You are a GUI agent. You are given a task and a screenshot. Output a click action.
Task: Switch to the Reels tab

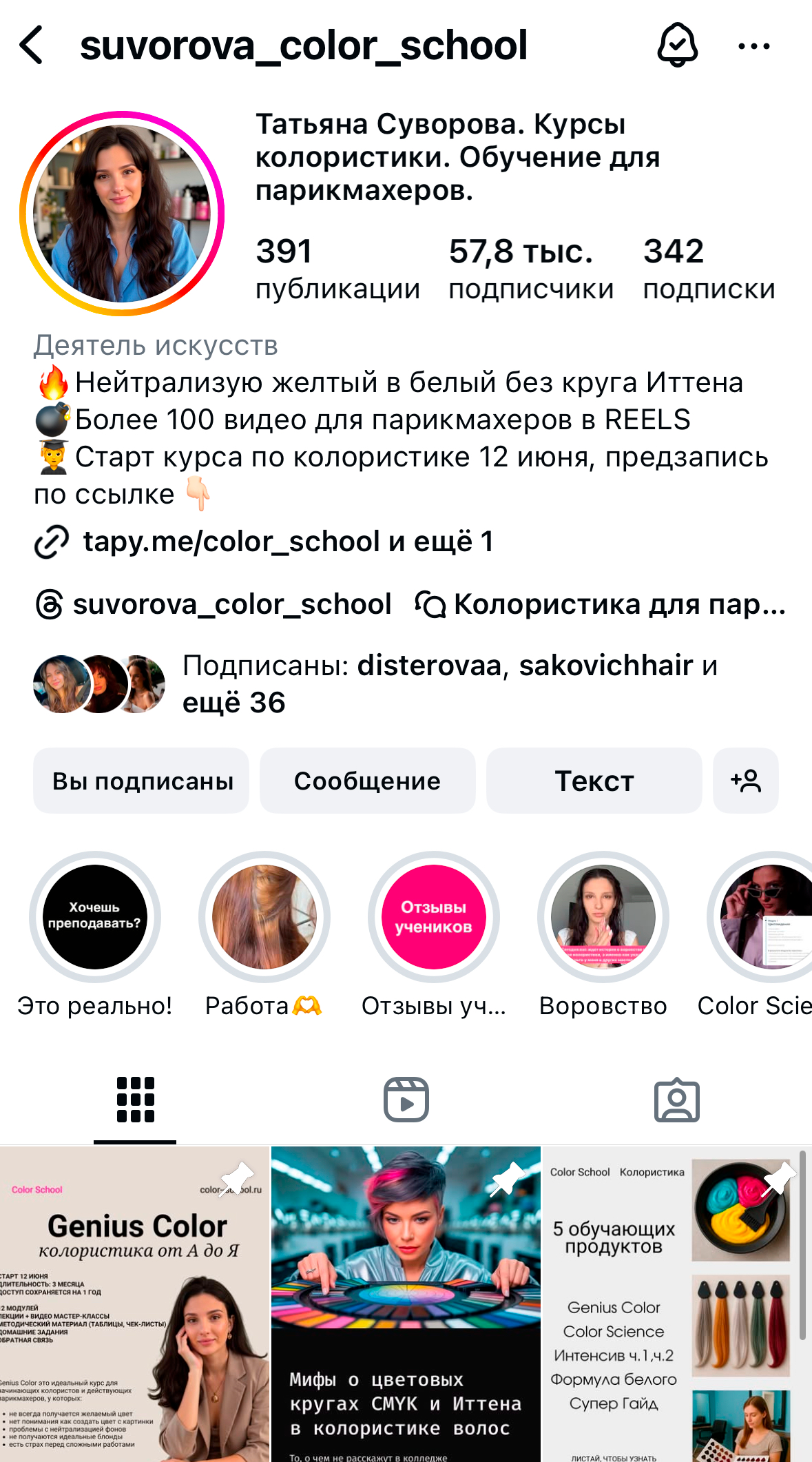click(x=406, y=1100)
